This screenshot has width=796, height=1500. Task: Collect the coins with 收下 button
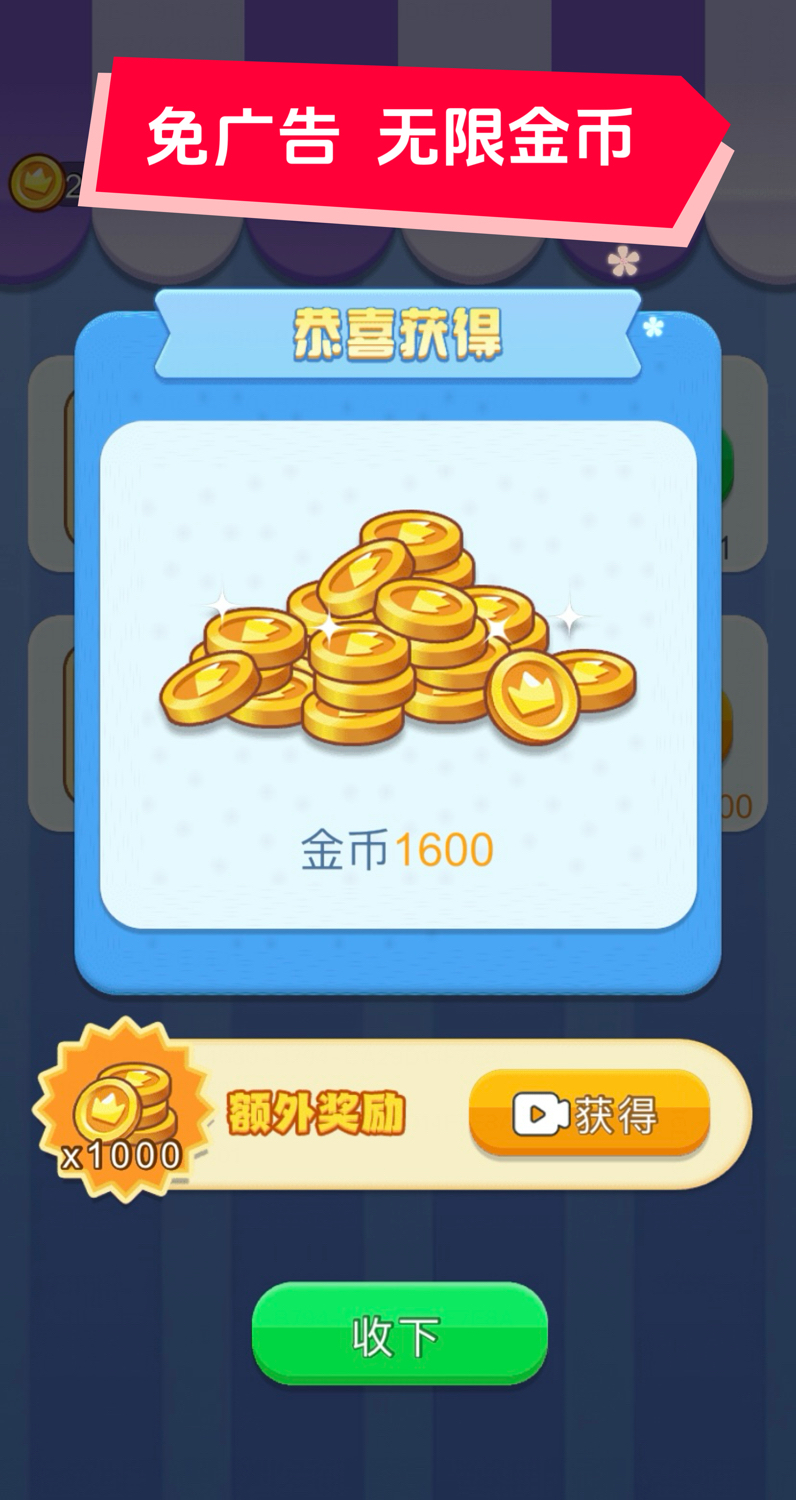tap(399, 1336)
